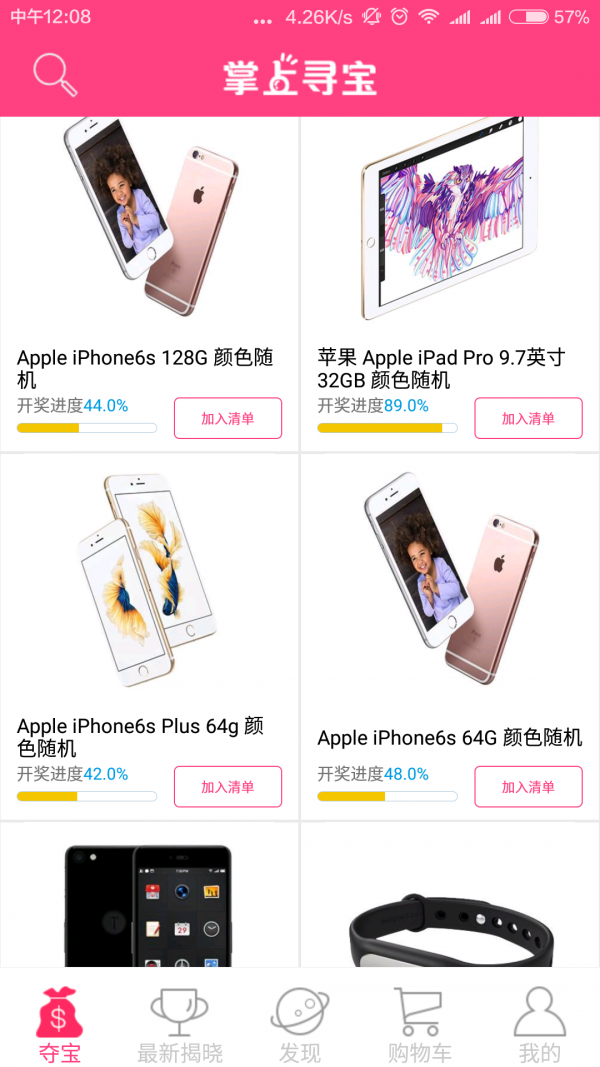Add iPhone6s 64G to the list
The height and width of the screenshot is (1067, 600).
point(528,787)
